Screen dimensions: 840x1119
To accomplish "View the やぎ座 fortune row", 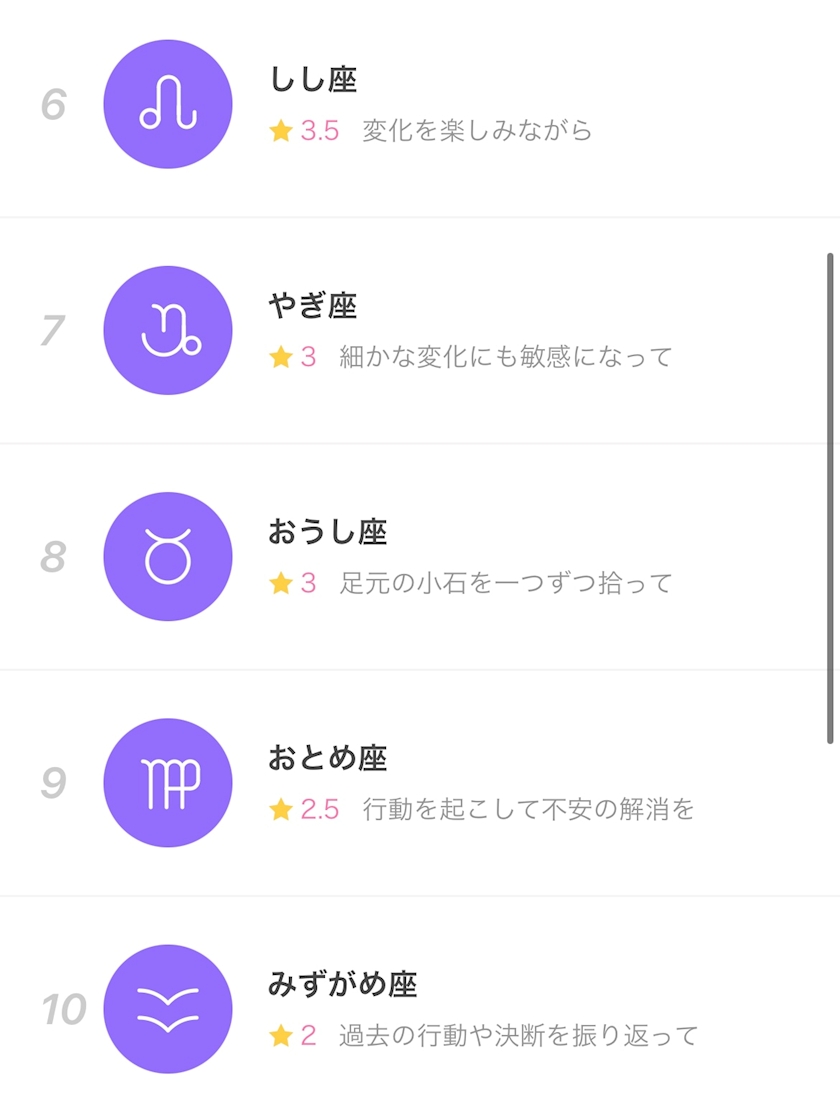I will (x=420, y=331).
